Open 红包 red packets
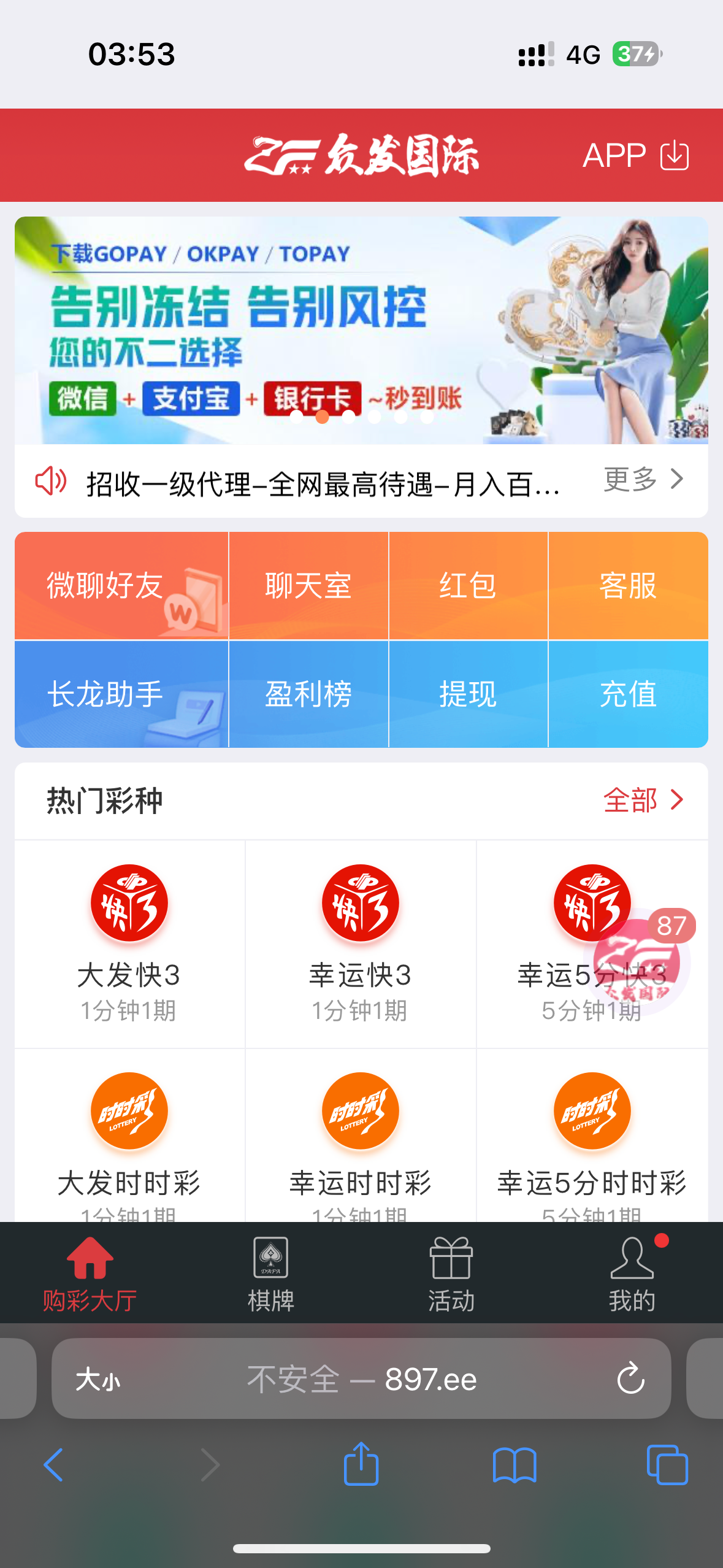Viewport: 723px width, 1568px height. point(468,586)
